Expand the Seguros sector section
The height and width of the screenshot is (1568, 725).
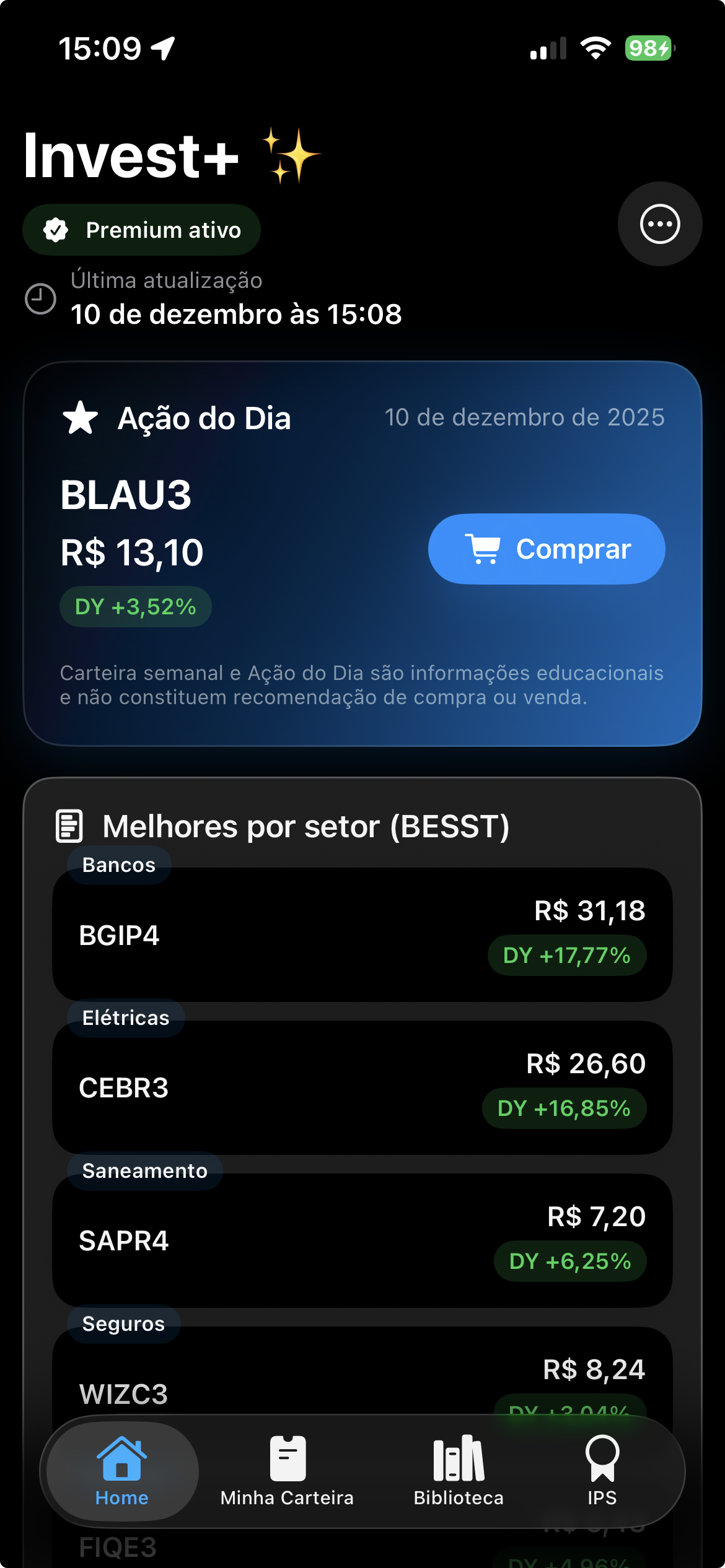click(121, 1323)
